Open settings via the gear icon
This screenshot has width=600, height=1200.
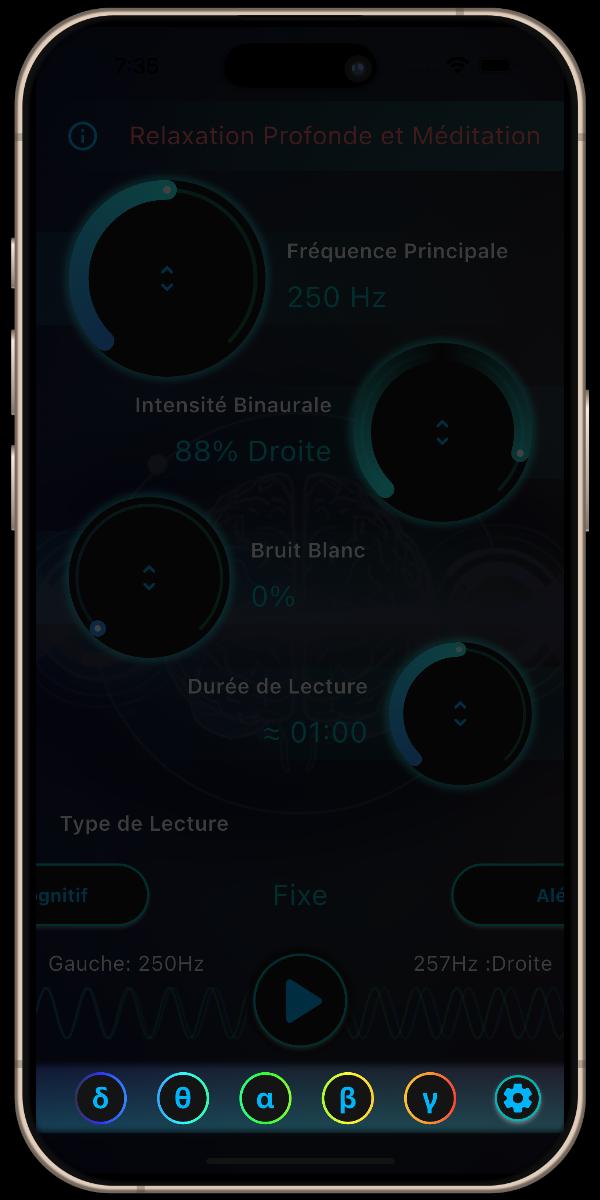coord(518,1099)
